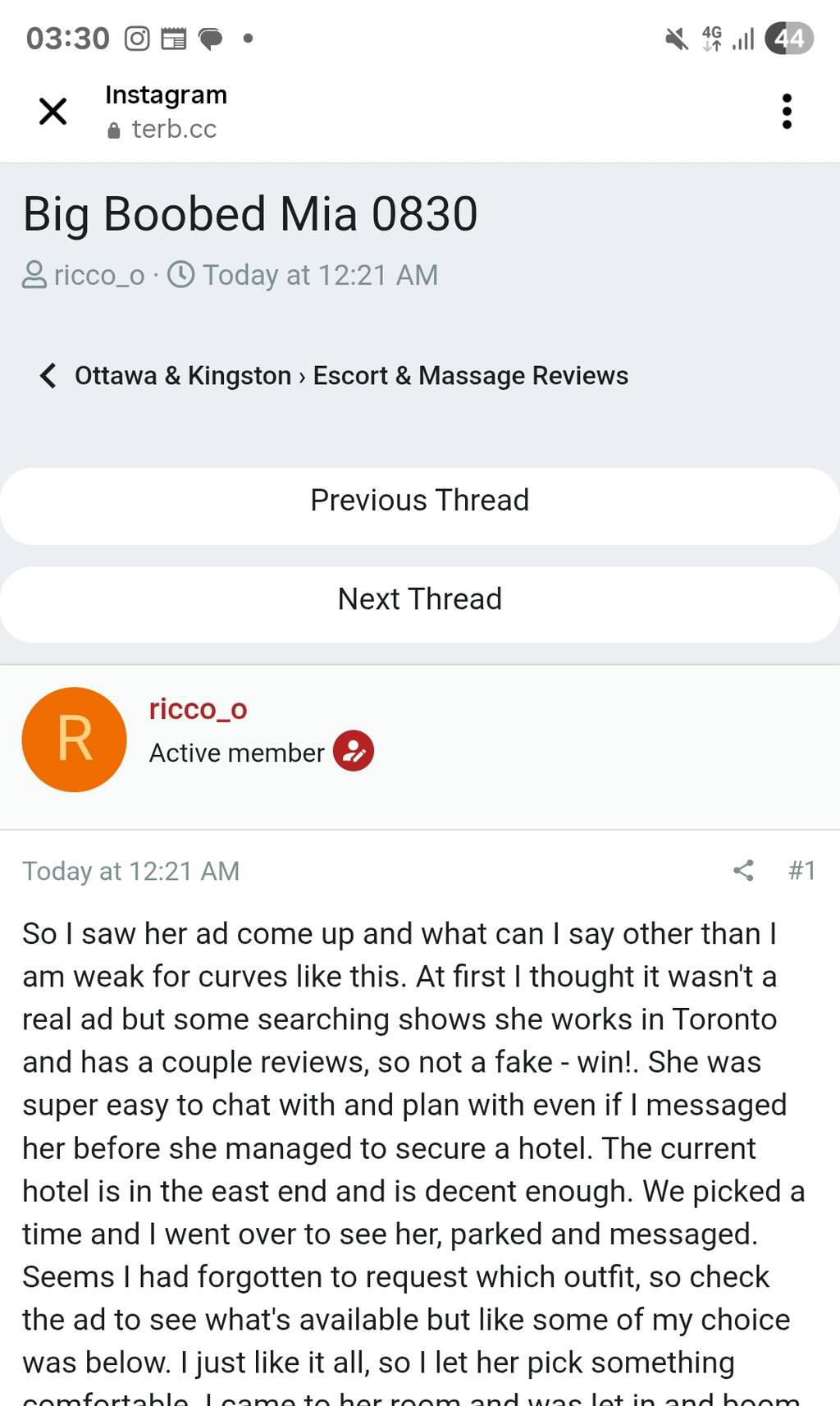Tap the orange R avatar

[x=75, y=740]
